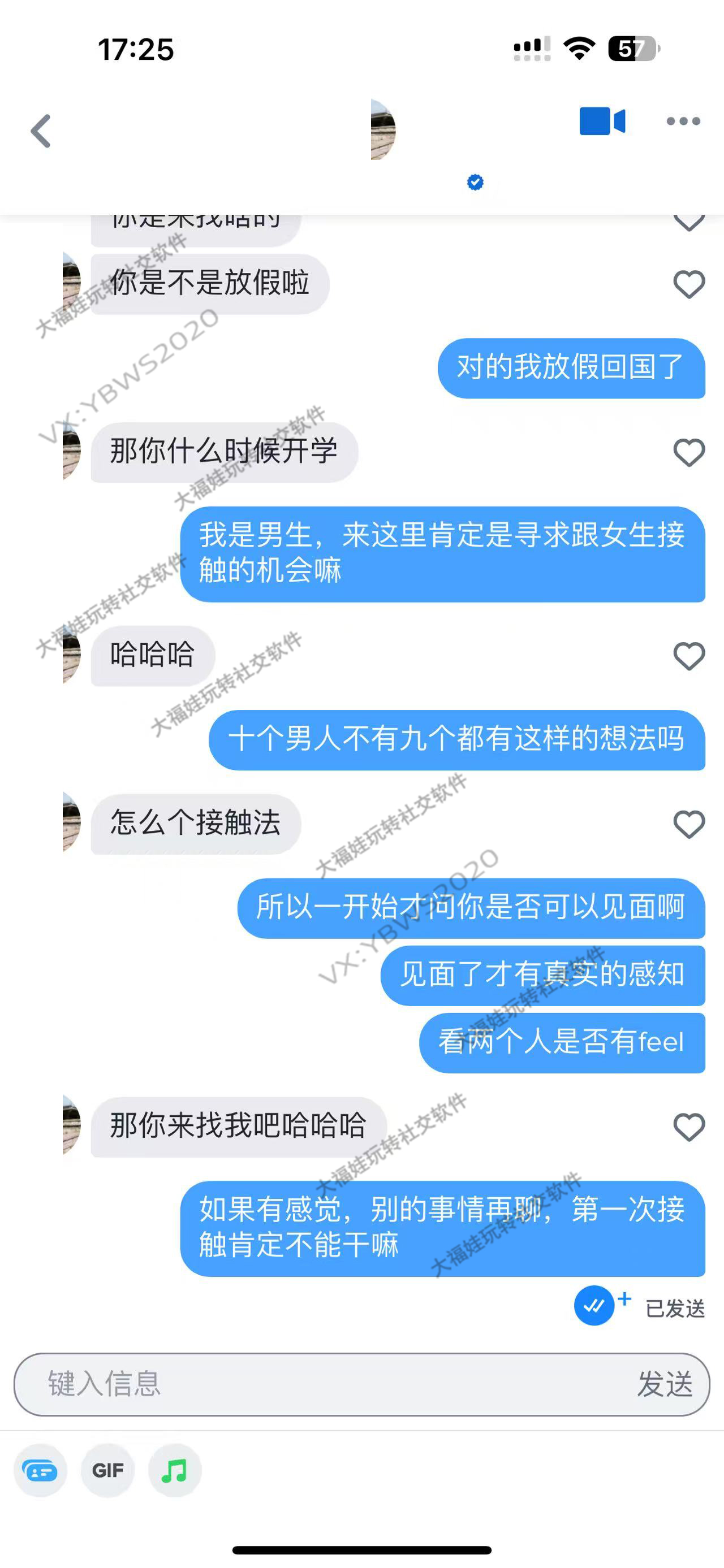This screenshot has height=1568, width=724.
Task: Start a video call
Action: point(602,121)
